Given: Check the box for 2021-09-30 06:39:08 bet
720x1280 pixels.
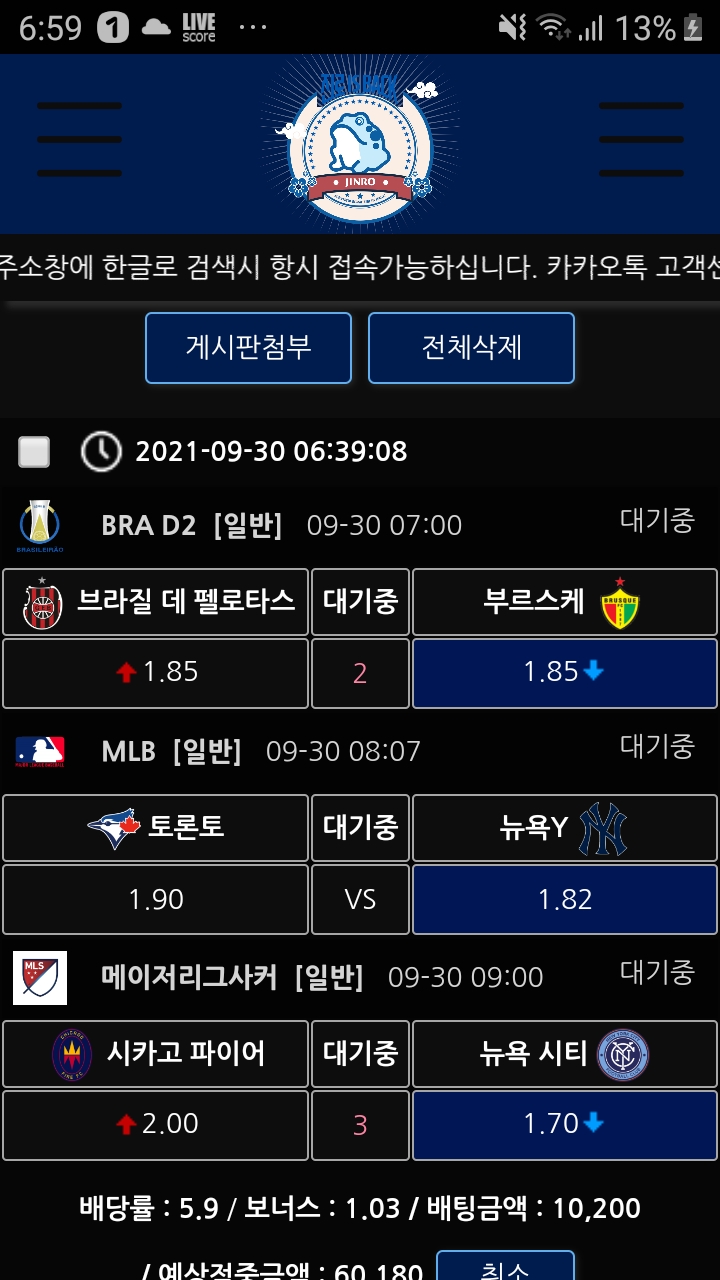Looking at the screenshot, I should click(x=34, y=452).
